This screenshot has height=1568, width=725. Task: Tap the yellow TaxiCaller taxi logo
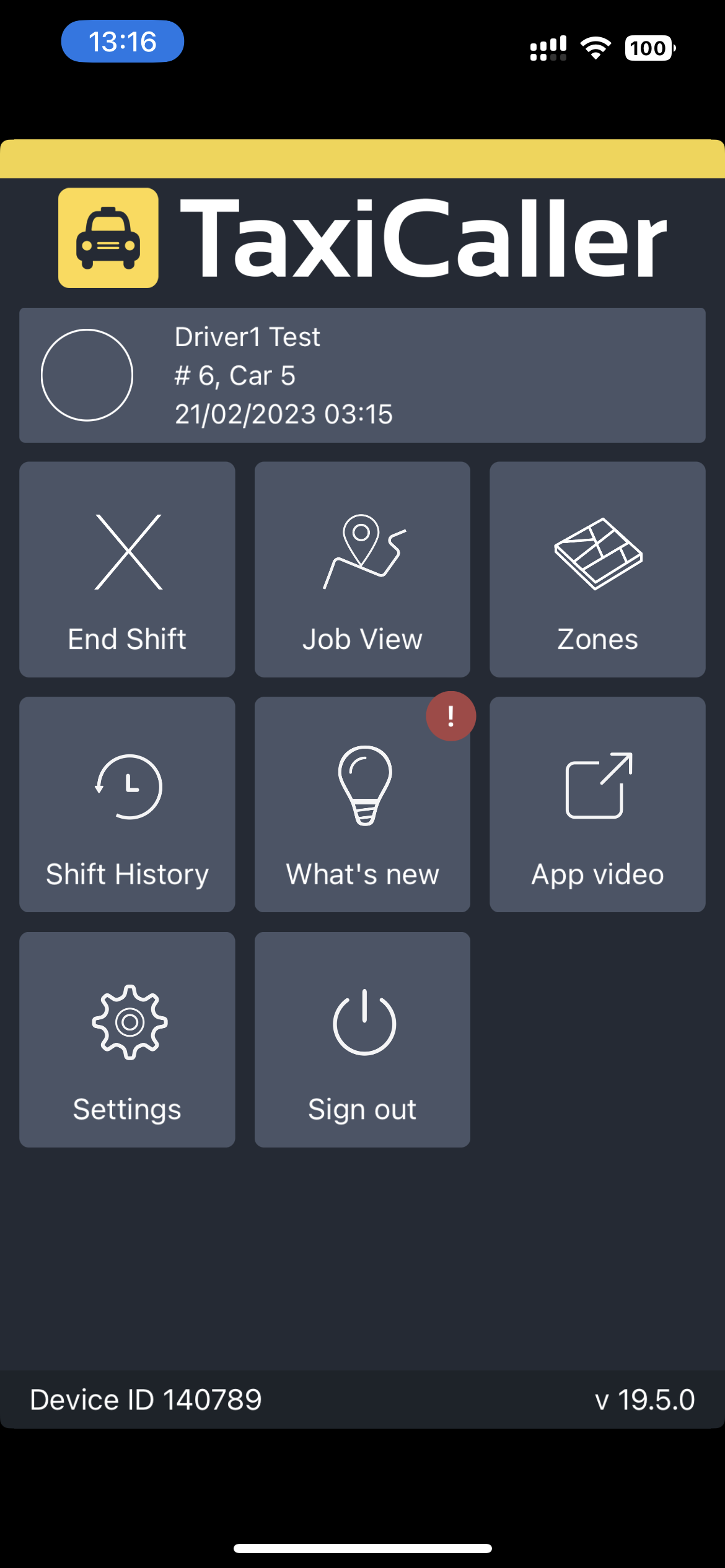click(108, 238)
